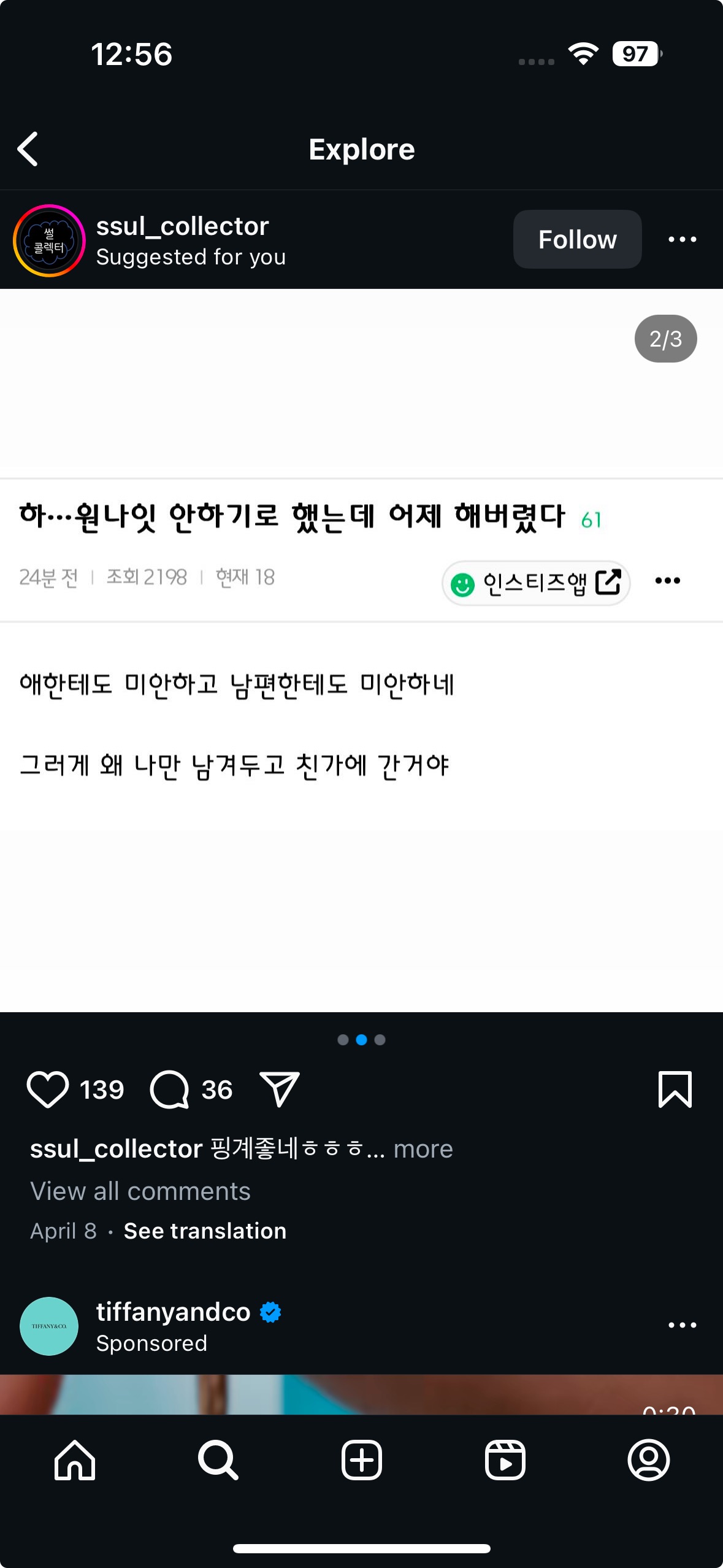Open ssul_collector post options menu
This screenshot has width=723, height=1568.
(x=682, y=239)
